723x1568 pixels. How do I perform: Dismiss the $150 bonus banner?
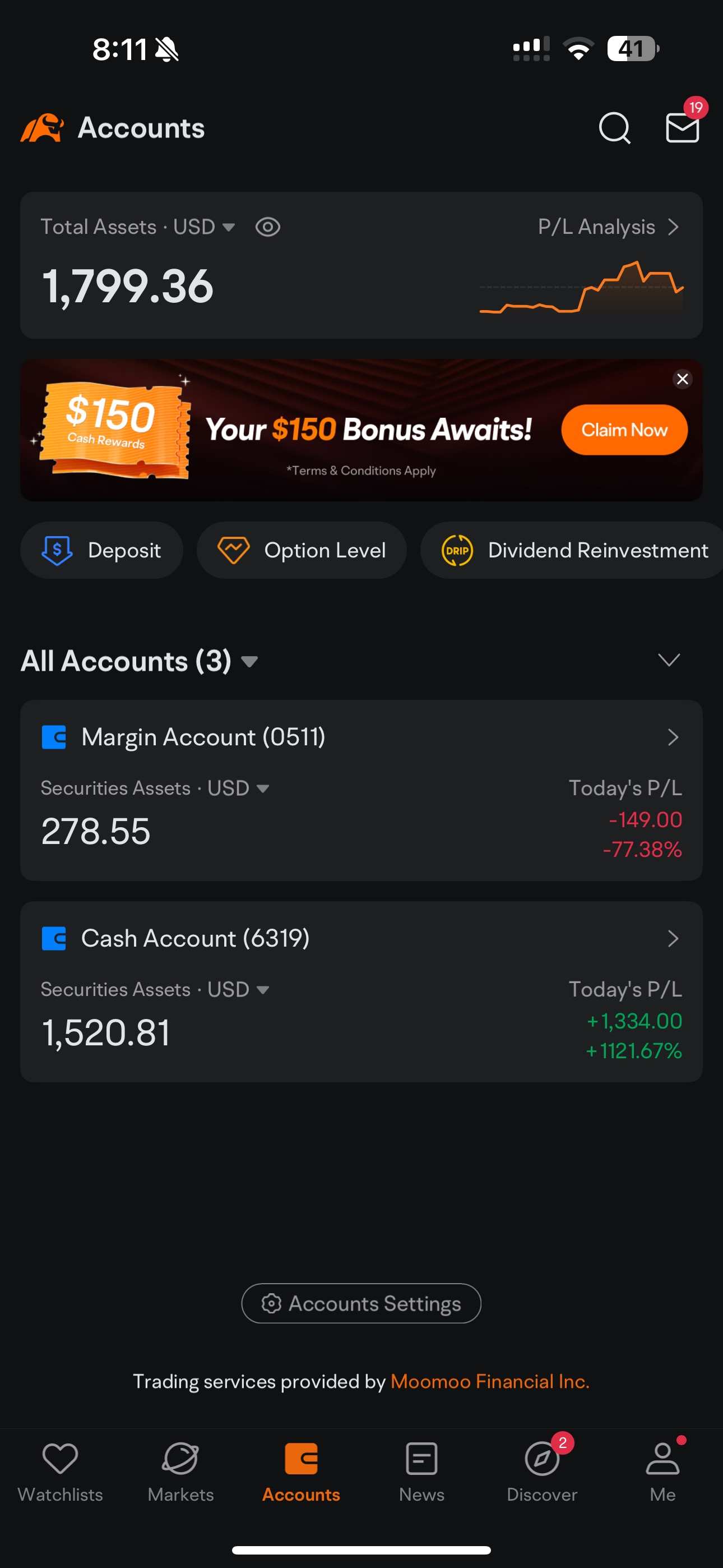pos(682,379)
